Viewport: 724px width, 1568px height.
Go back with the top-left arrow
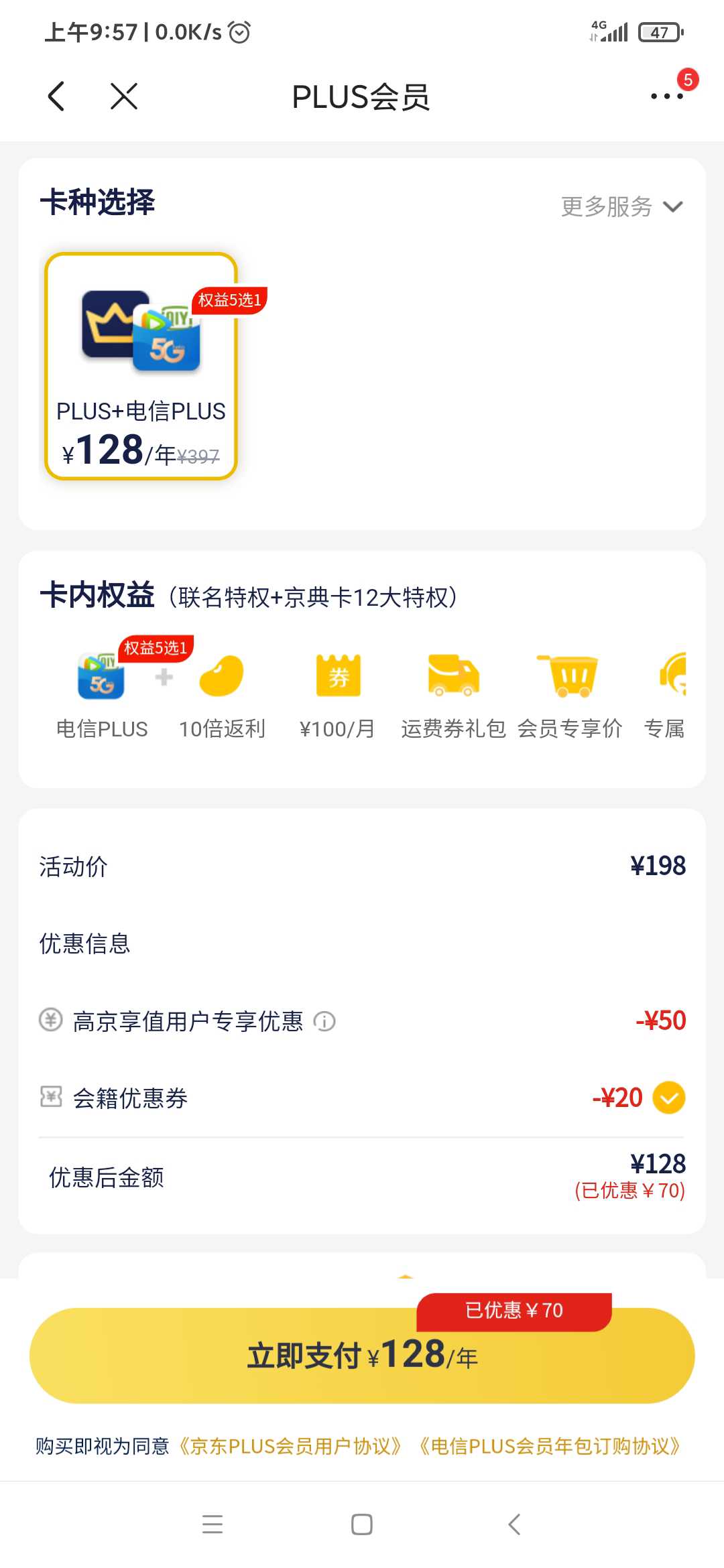click(57, 96)
